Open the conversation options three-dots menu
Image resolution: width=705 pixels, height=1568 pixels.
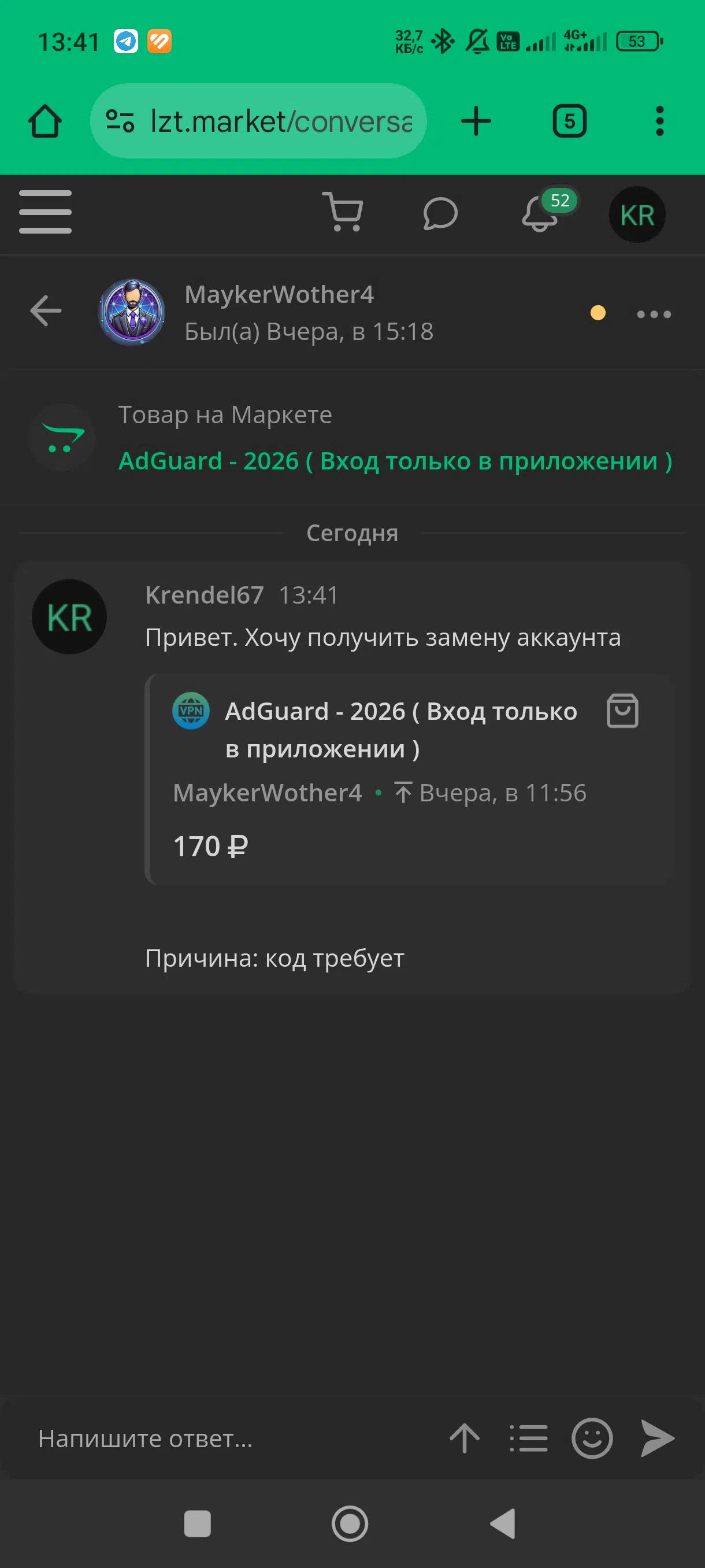[x=654, y=314]
